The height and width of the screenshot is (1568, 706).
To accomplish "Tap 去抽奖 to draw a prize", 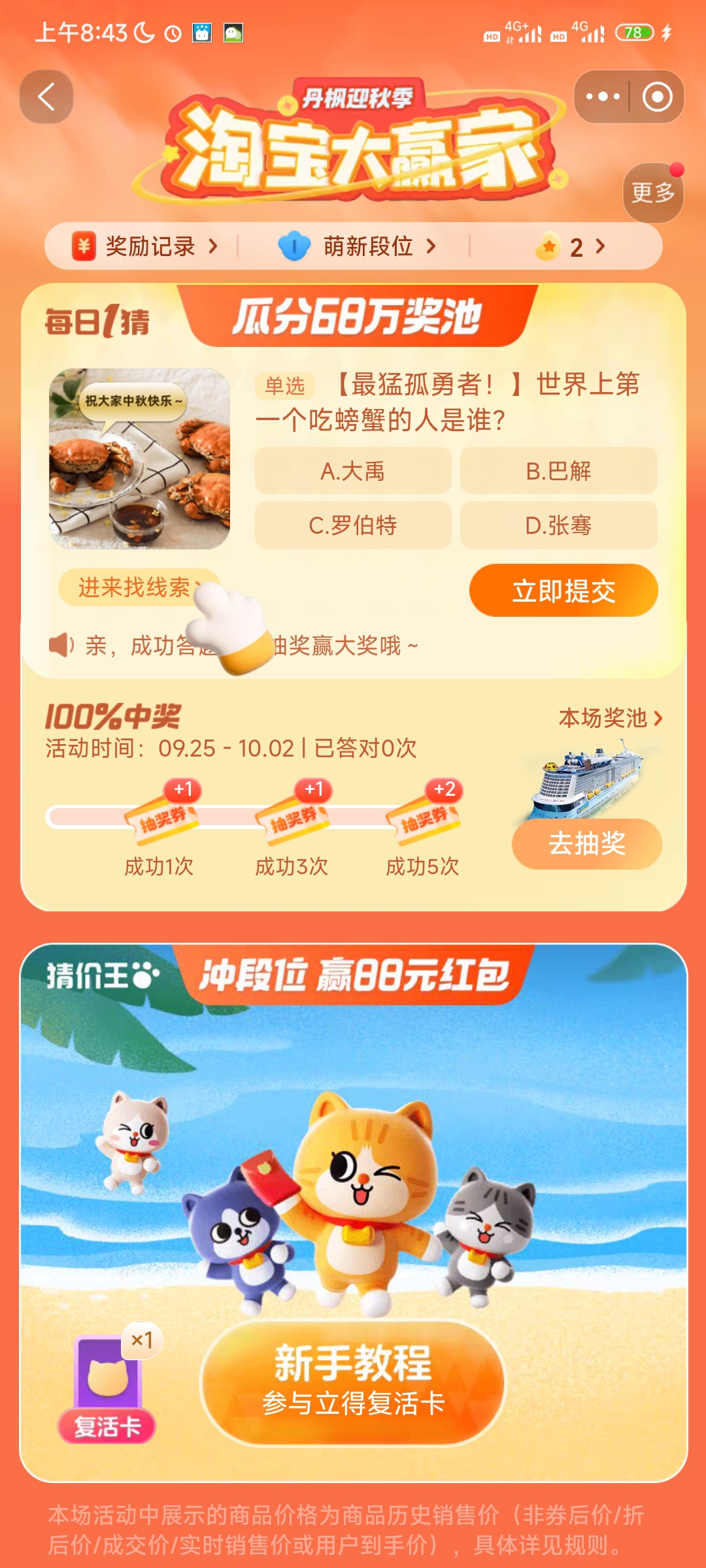I will 586,843.
